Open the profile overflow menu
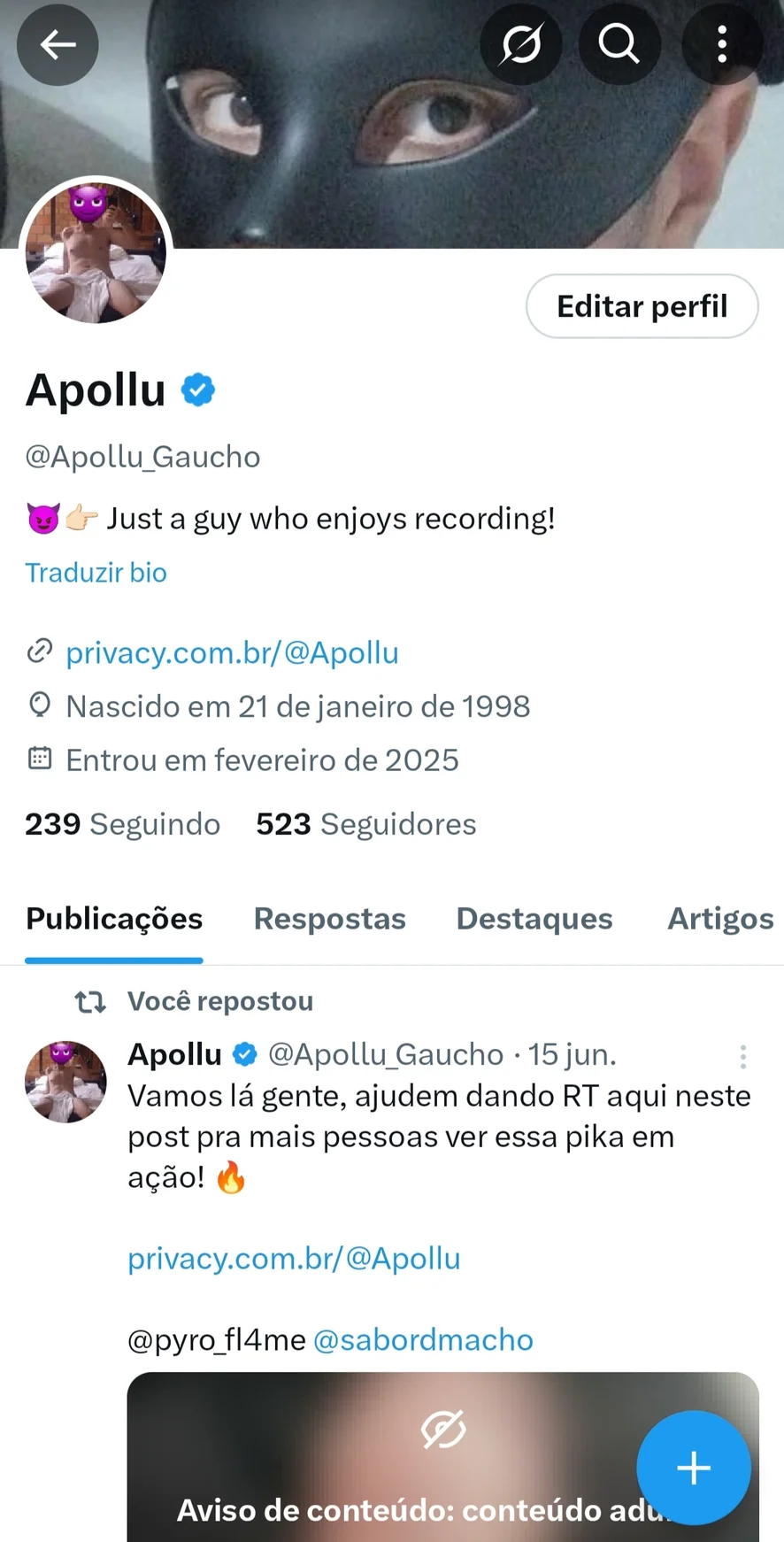This screenshot has height=1542, width=784. (x=722, y=44)
